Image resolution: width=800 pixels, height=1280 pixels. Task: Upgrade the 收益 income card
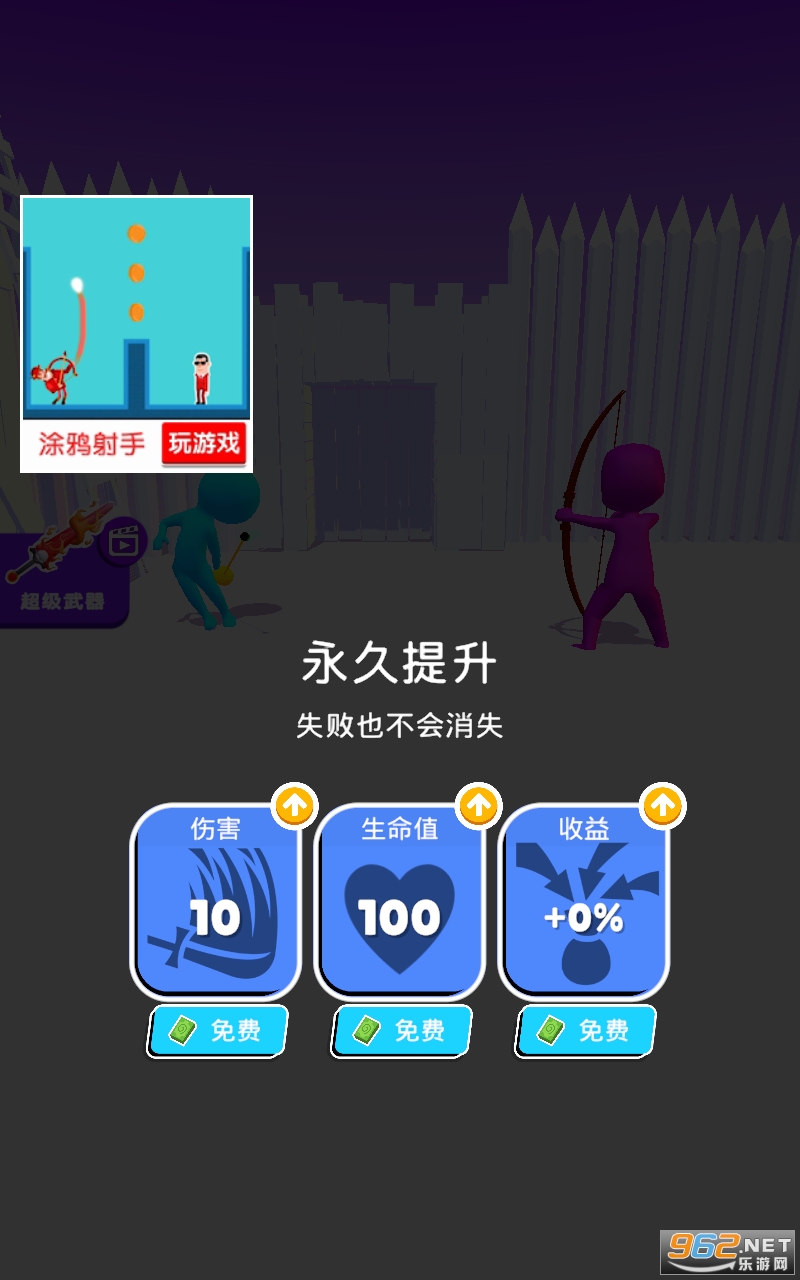pyautogui.click(x=583, y=901)
